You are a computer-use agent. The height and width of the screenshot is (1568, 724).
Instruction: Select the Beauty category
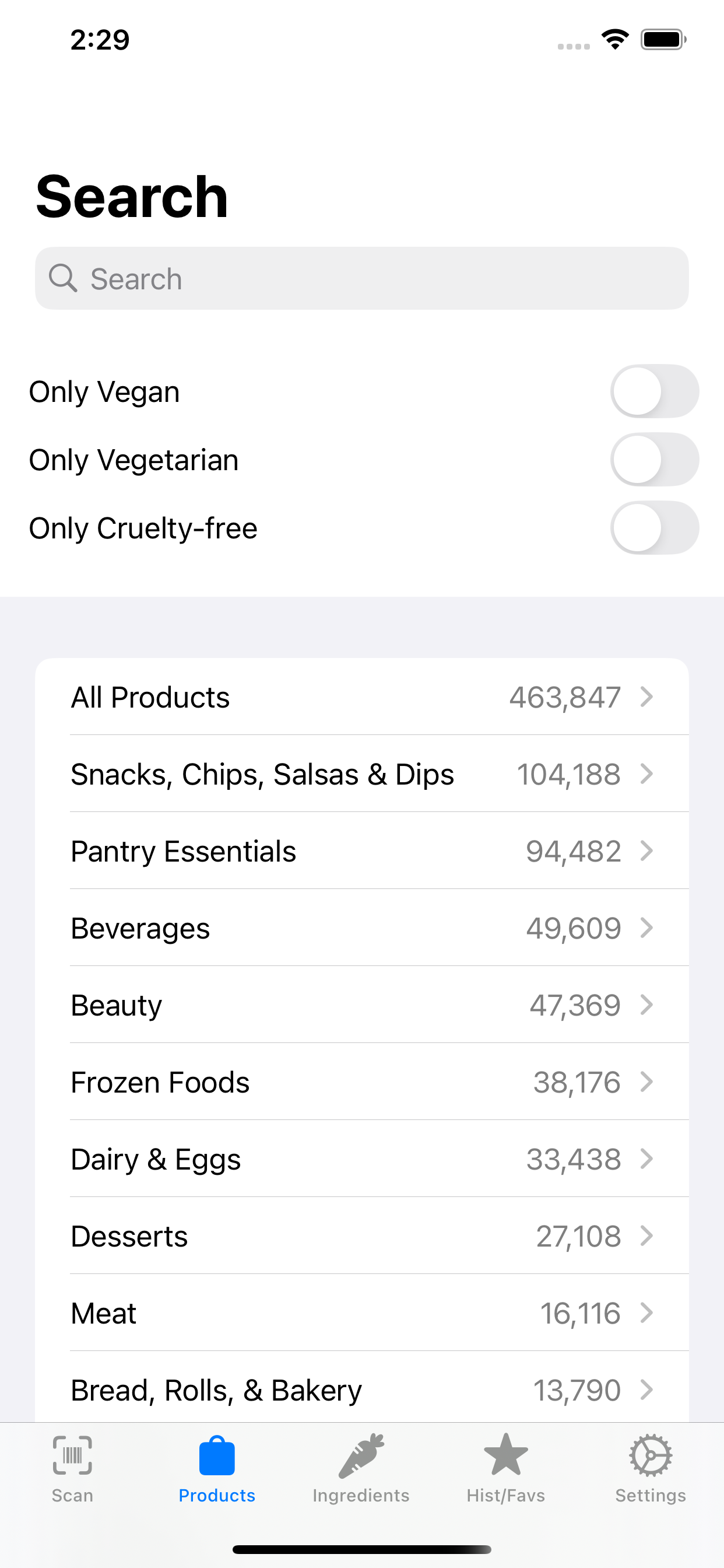point(361,1005)
